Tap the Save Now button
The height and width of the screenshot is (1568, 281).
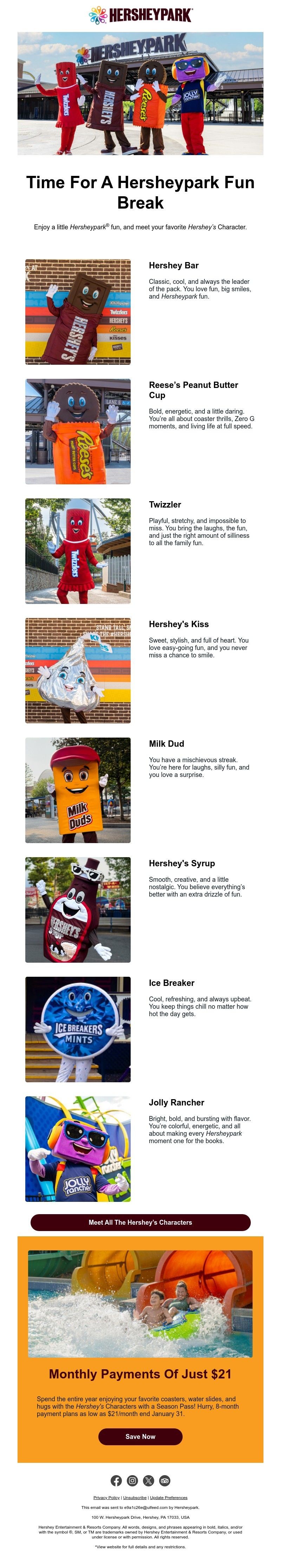[140, 1436]
